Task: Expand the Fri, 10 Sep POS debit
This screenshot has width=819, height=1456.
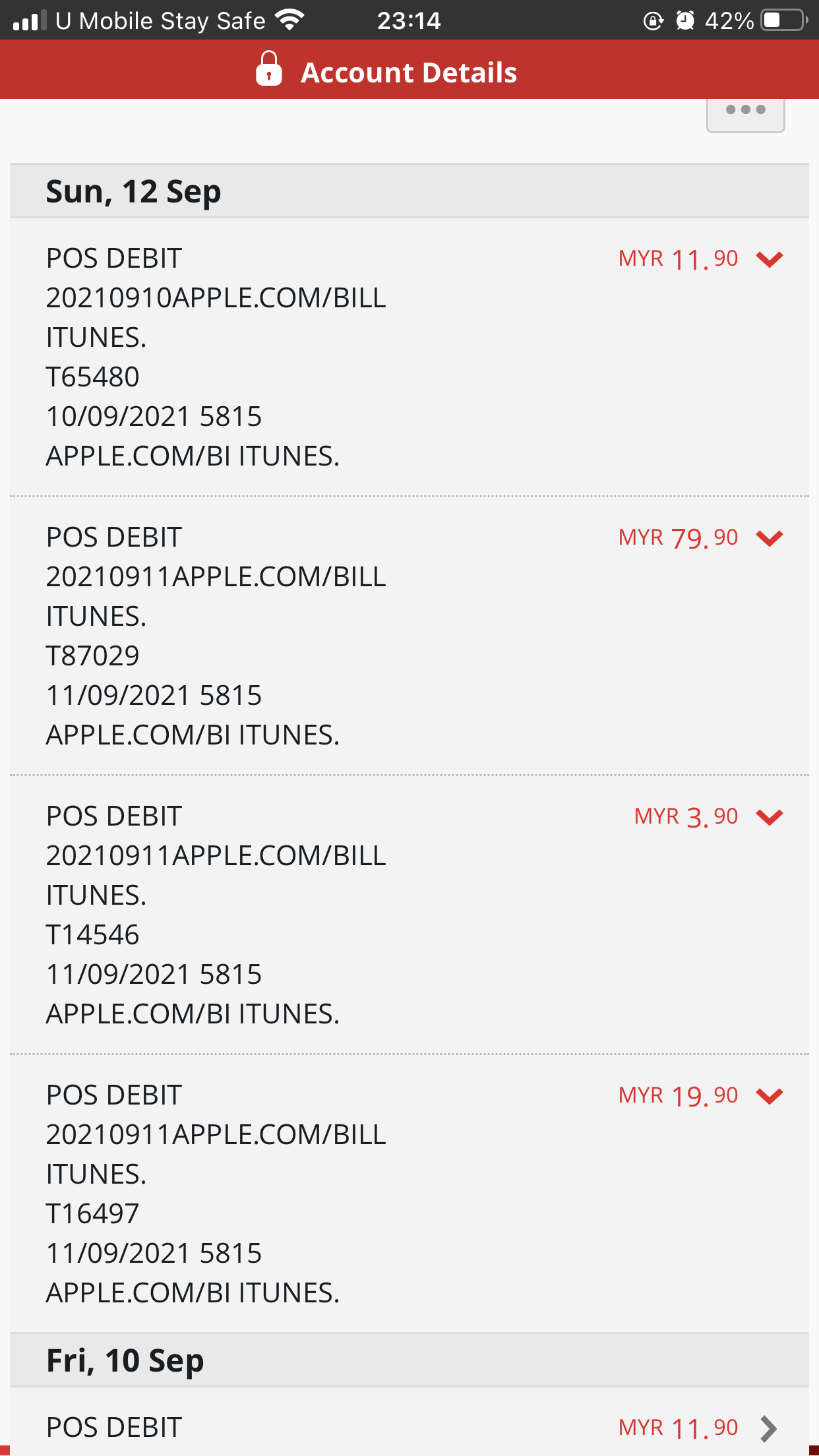Action: pyautogui.click(x=768, y=1428)
